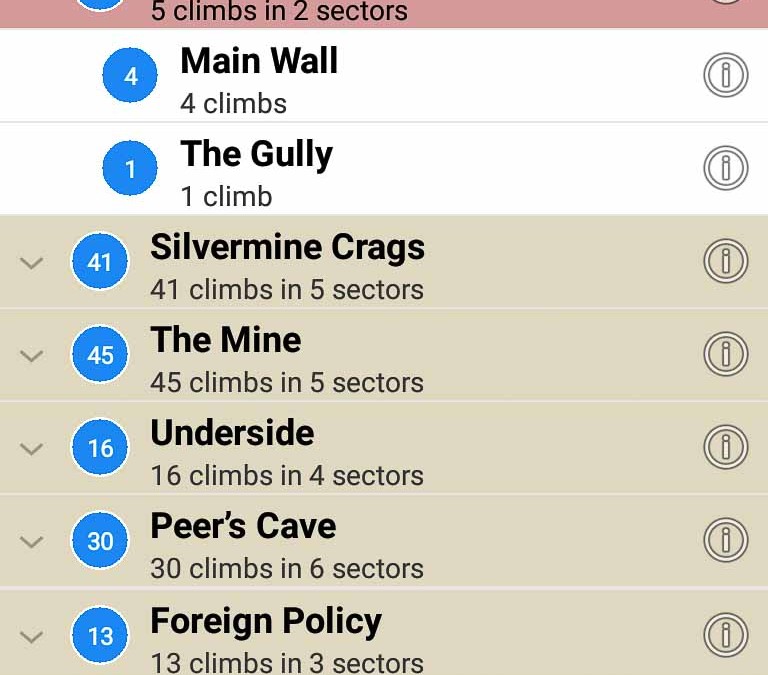Viewport: 768px width, 675px height.
Task: Open the Underside crag
Action: pos(287,449)
